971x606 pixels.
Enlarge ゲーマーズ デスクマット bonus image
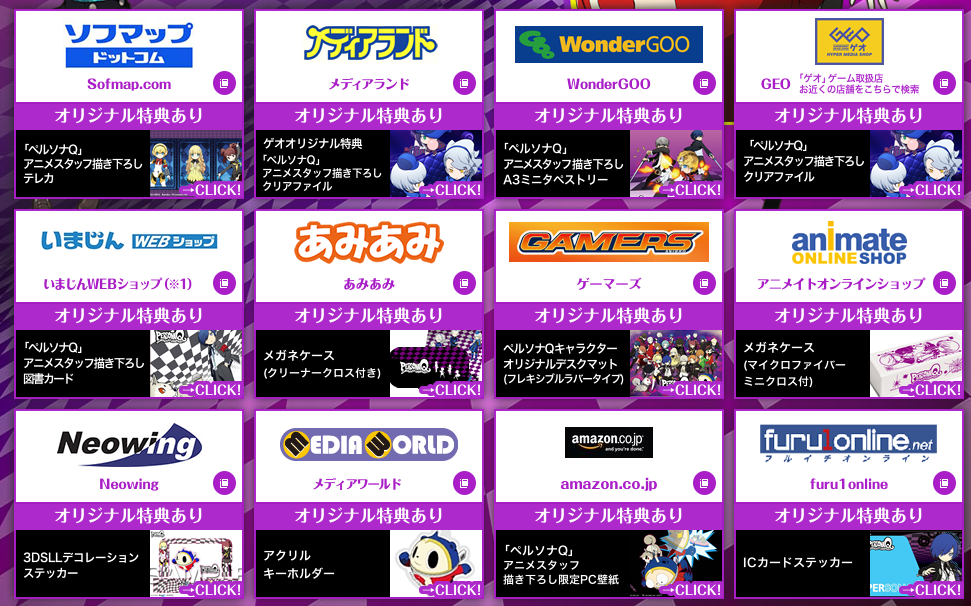[676, 364]
